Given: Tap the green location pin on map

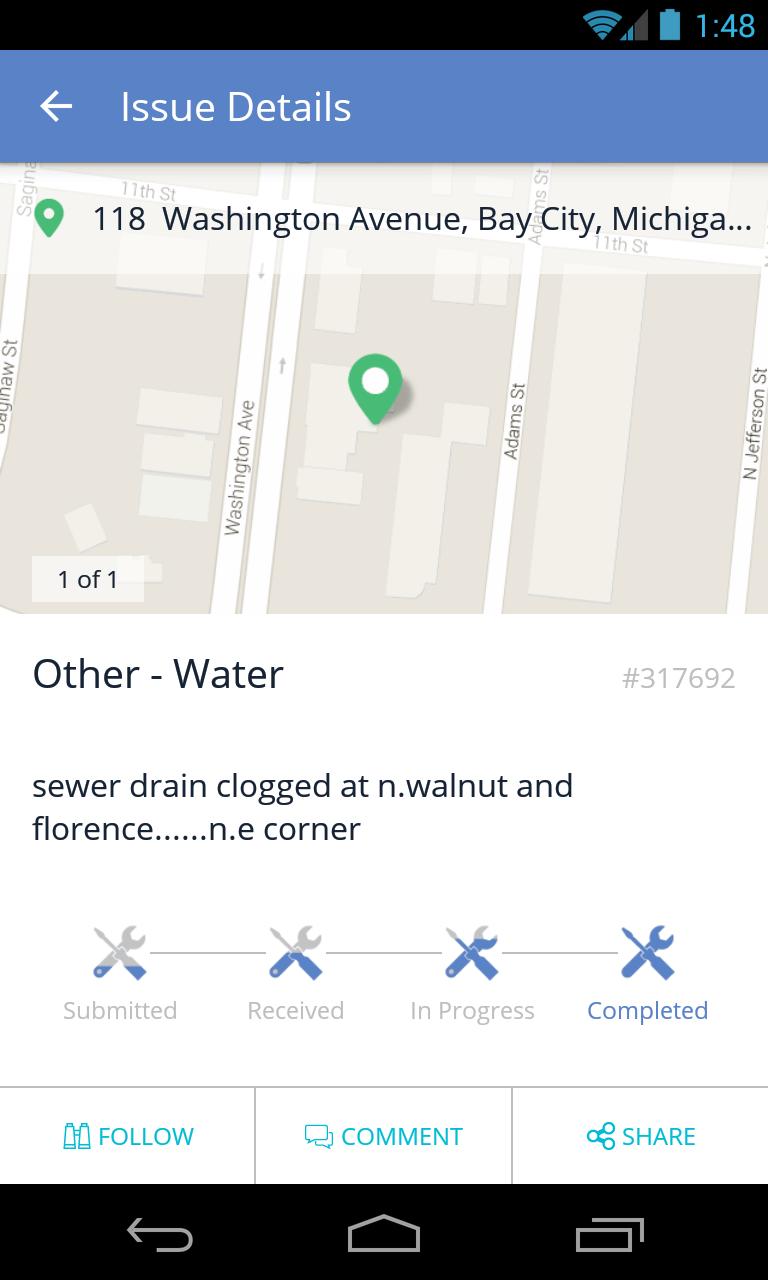Looking at the screenshot, I should coord(375,387).
